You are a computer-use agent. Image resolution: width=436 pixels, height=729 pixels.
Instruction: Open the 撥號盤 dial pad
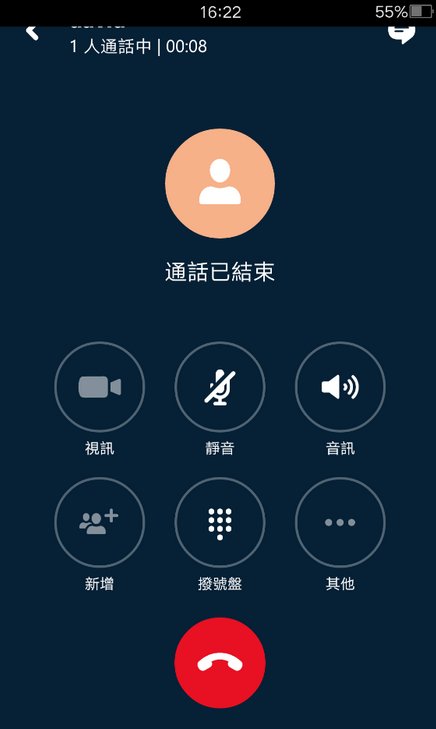pos(220,523)
